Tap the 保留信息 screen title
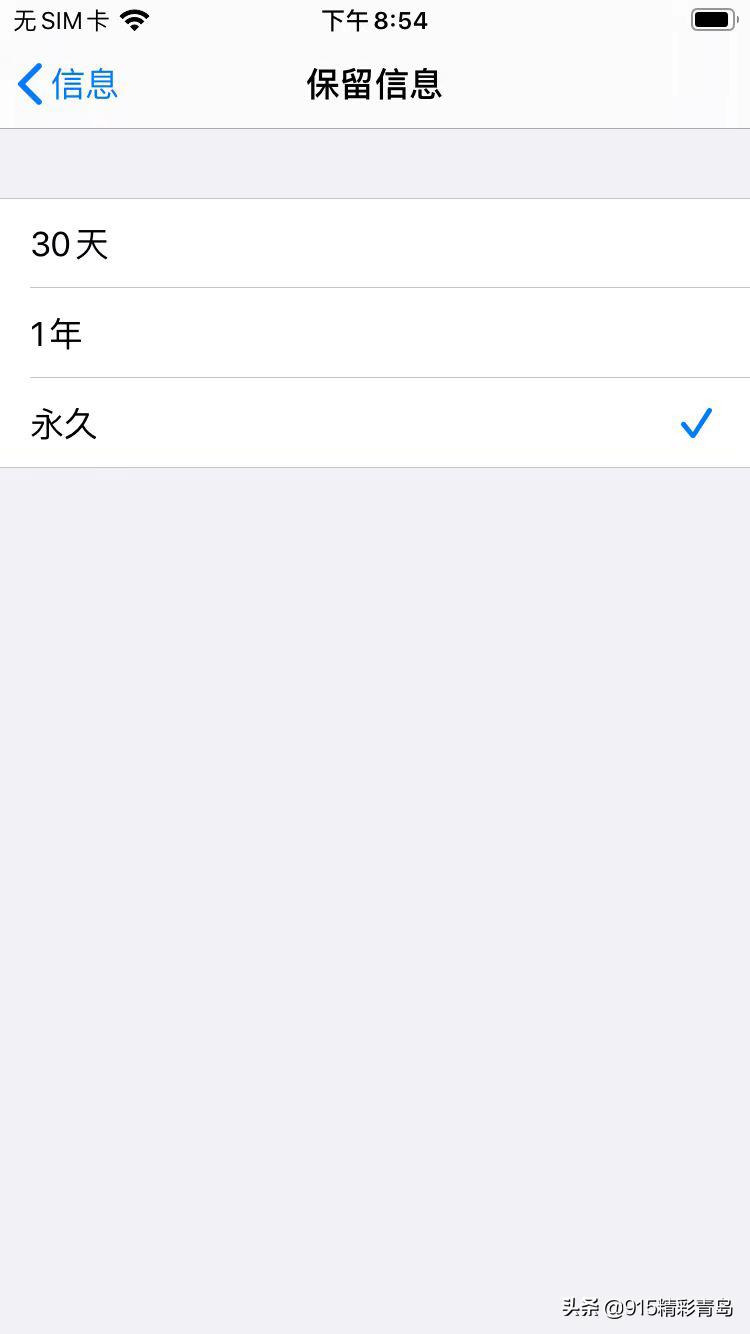This screenshot has height=1334, width=750. point(375,84)
